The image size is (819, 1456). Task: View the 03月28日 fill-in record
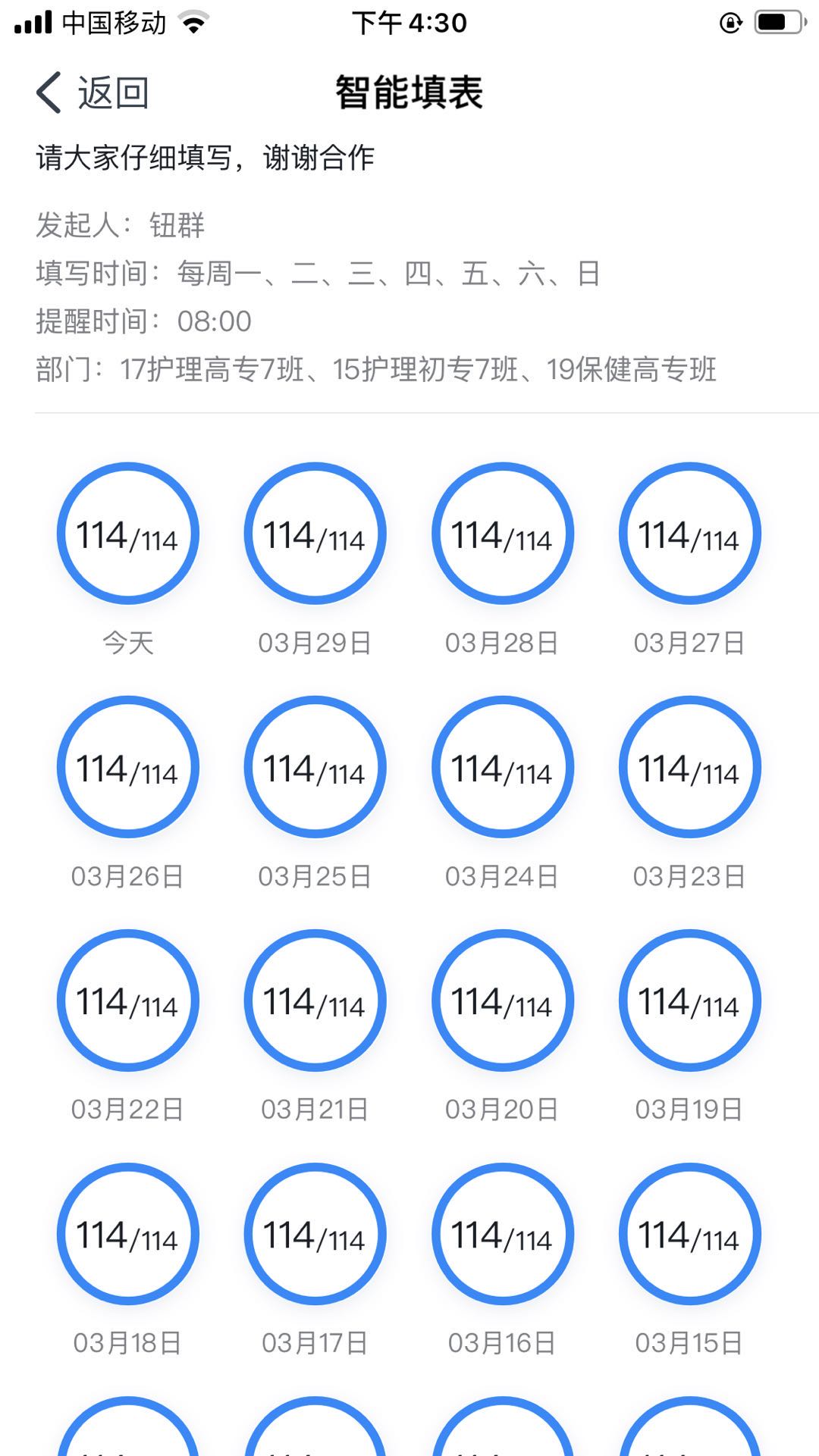tap(502, 534)
